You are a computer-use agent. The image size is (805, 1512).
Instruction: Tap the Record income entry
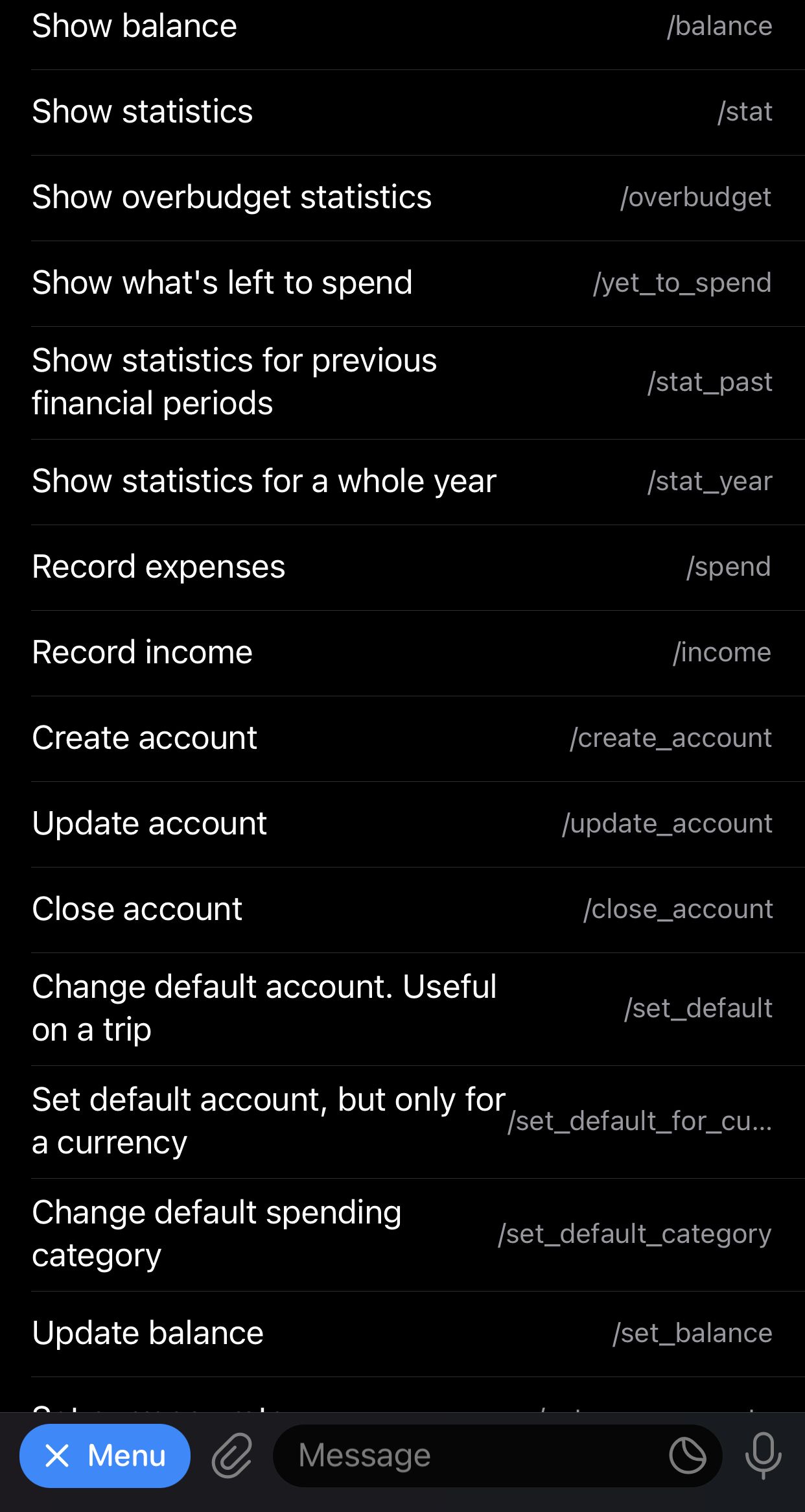click(x=402, y=652)
